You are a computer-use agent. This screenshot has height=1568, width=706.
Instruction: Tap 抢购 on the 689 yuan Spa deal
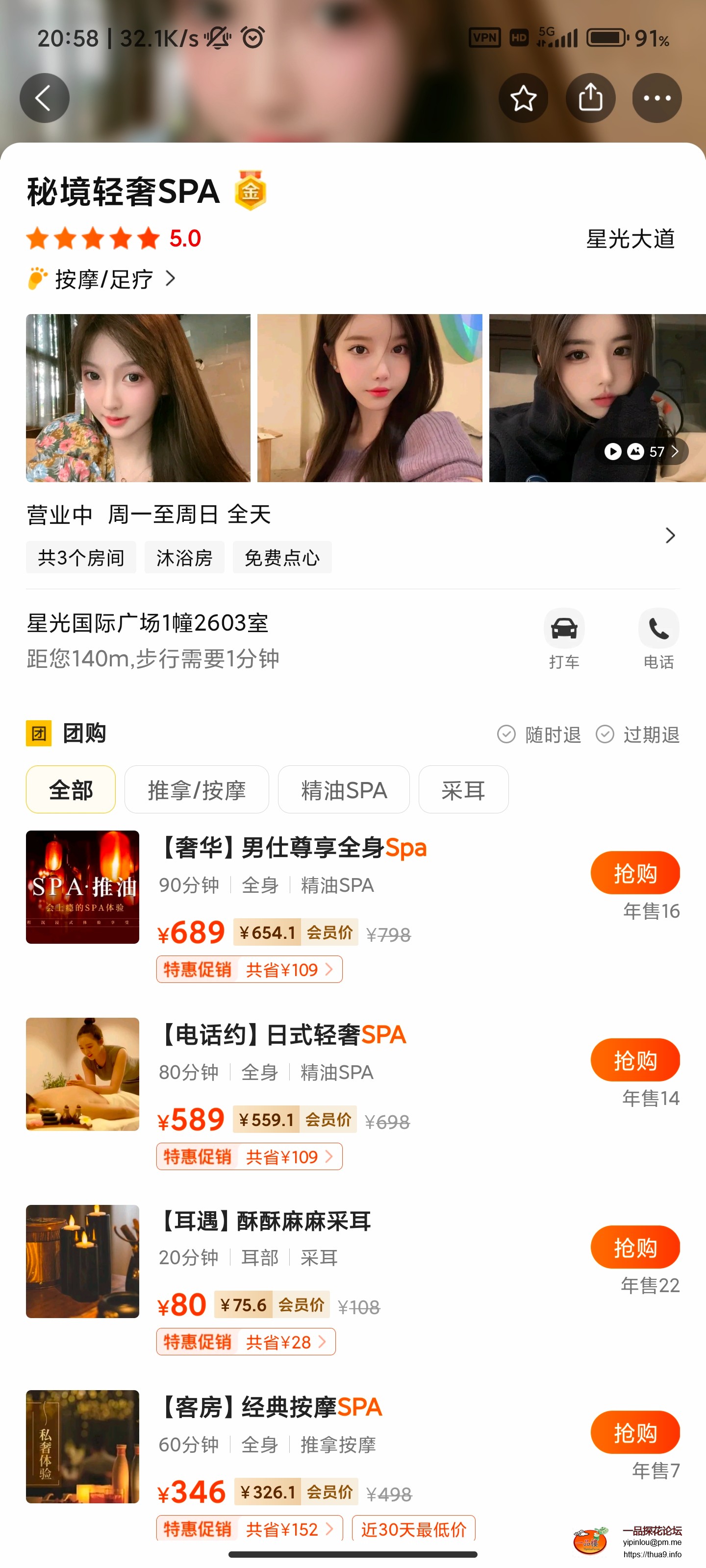635,872
